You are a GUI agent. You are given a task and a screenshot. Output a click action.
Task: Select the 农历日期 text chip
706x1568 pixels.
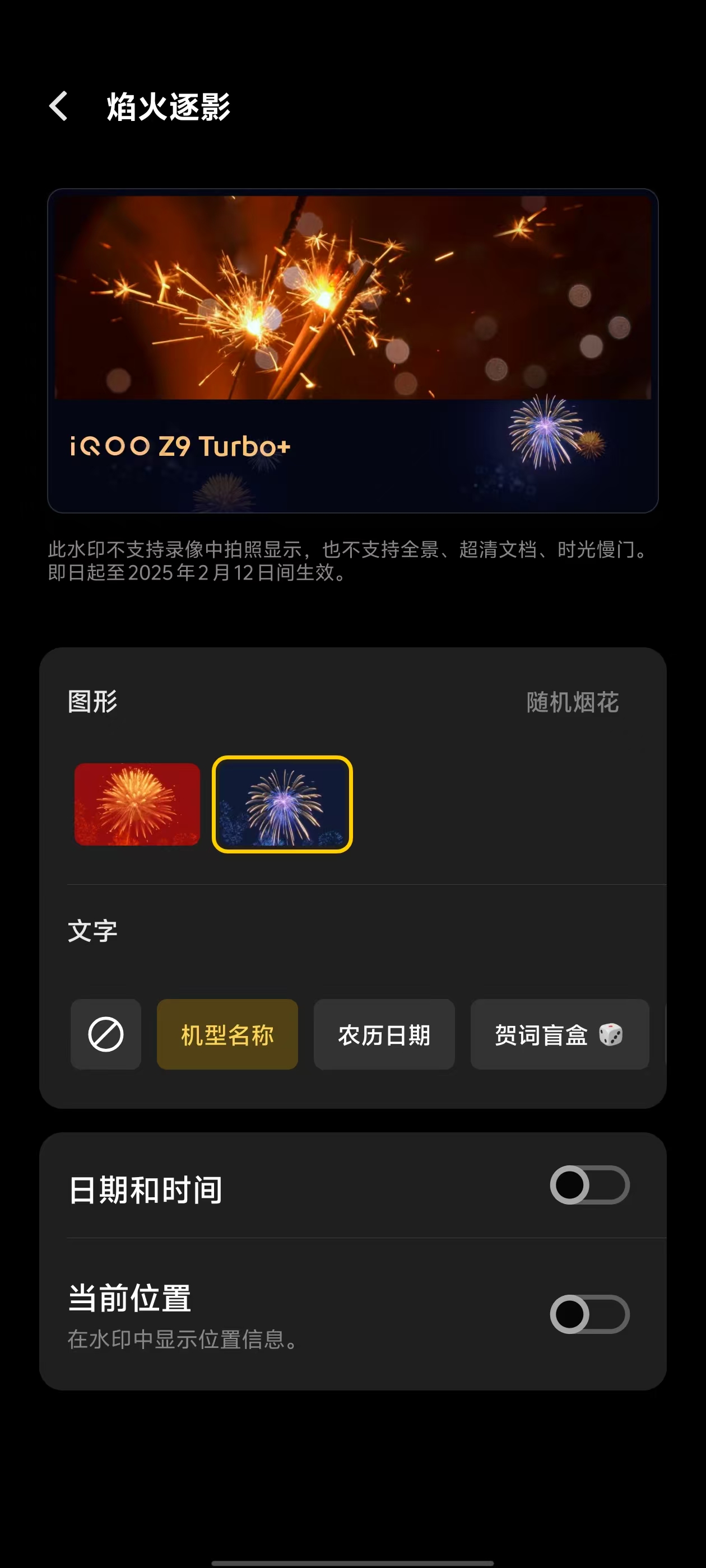click(384, 1034)
